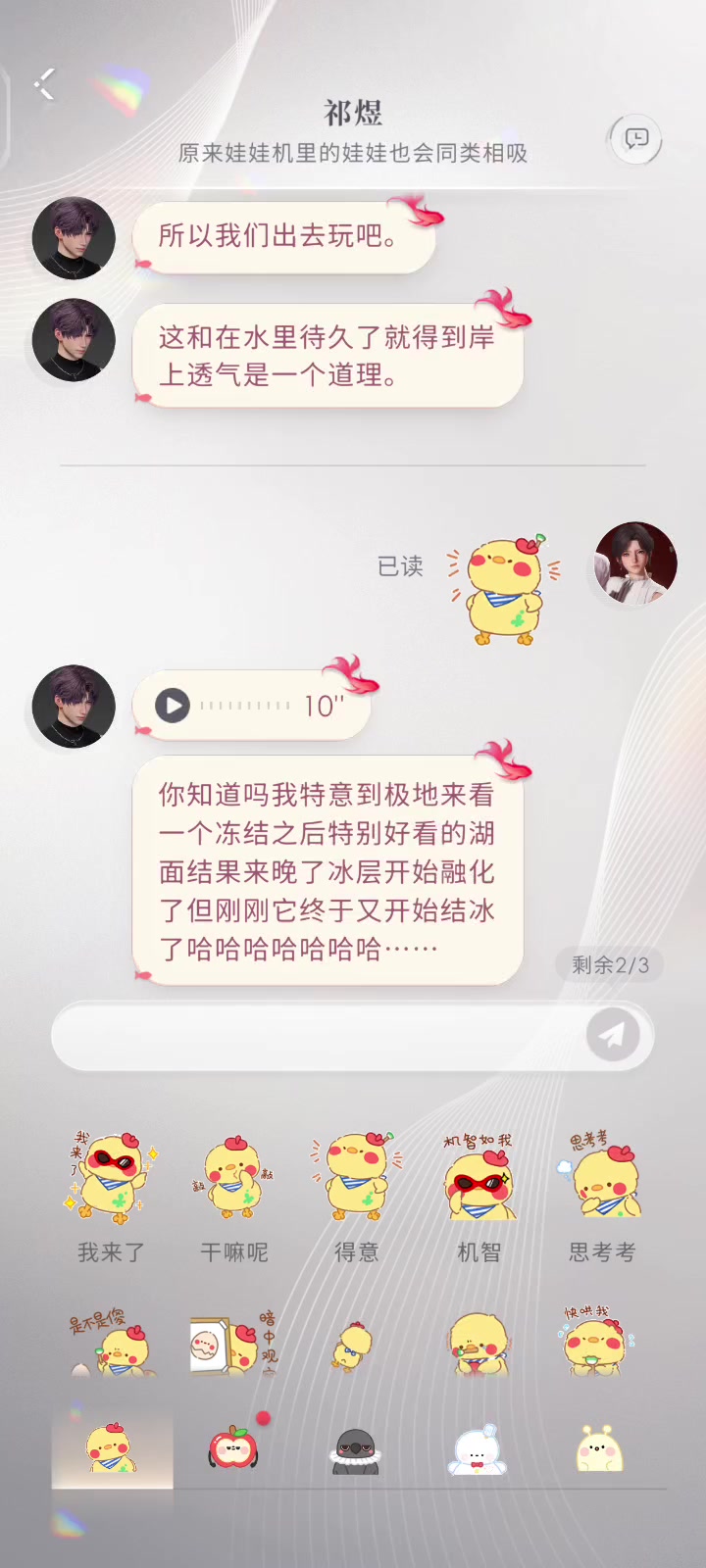Switch to the apple sticker pack tab
Viewport: 706px width, 1568px height.
pos(233,1448)
